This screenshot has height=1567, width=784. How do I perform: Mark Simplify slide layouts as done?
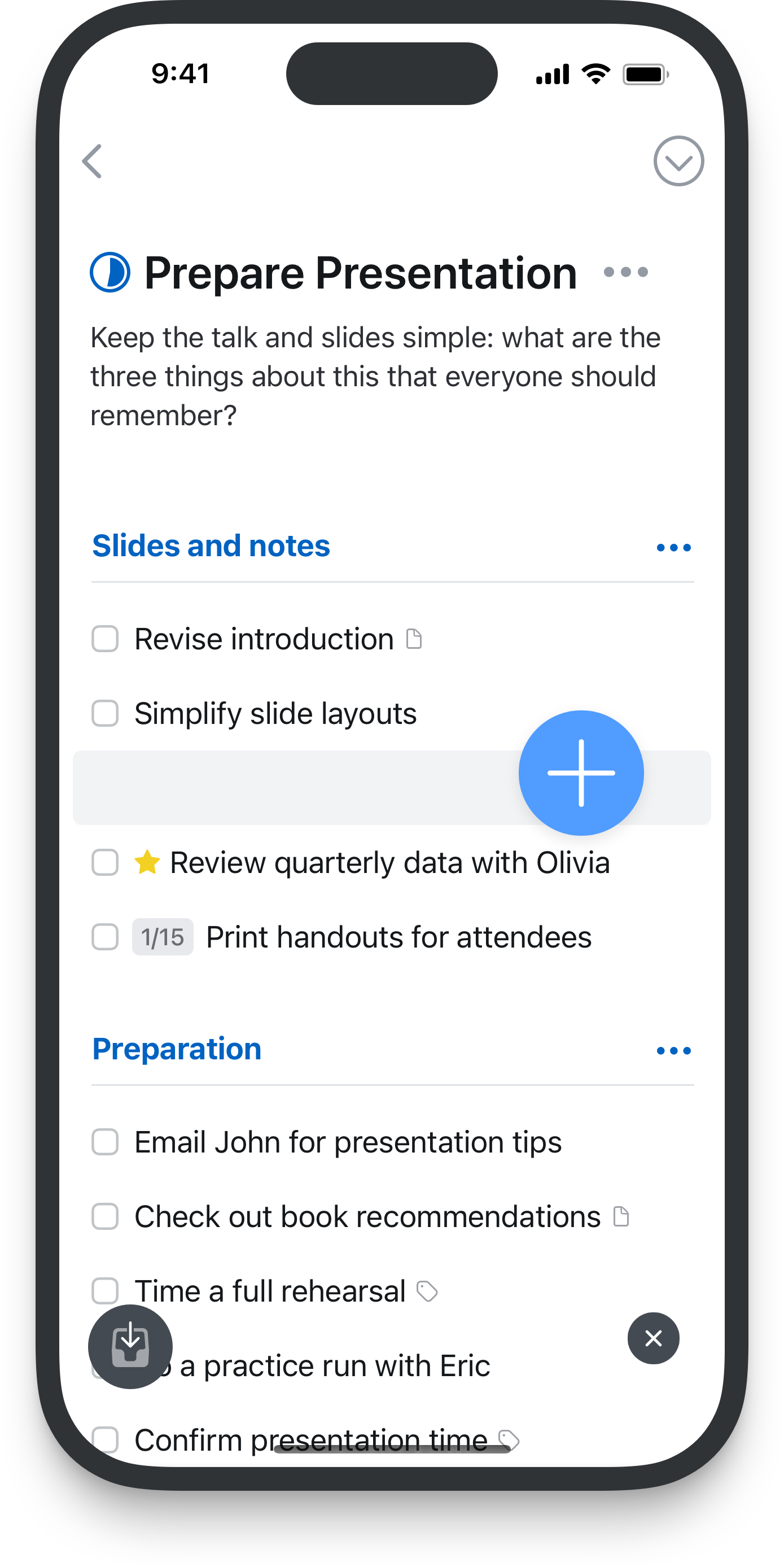[x=104, y=713]
